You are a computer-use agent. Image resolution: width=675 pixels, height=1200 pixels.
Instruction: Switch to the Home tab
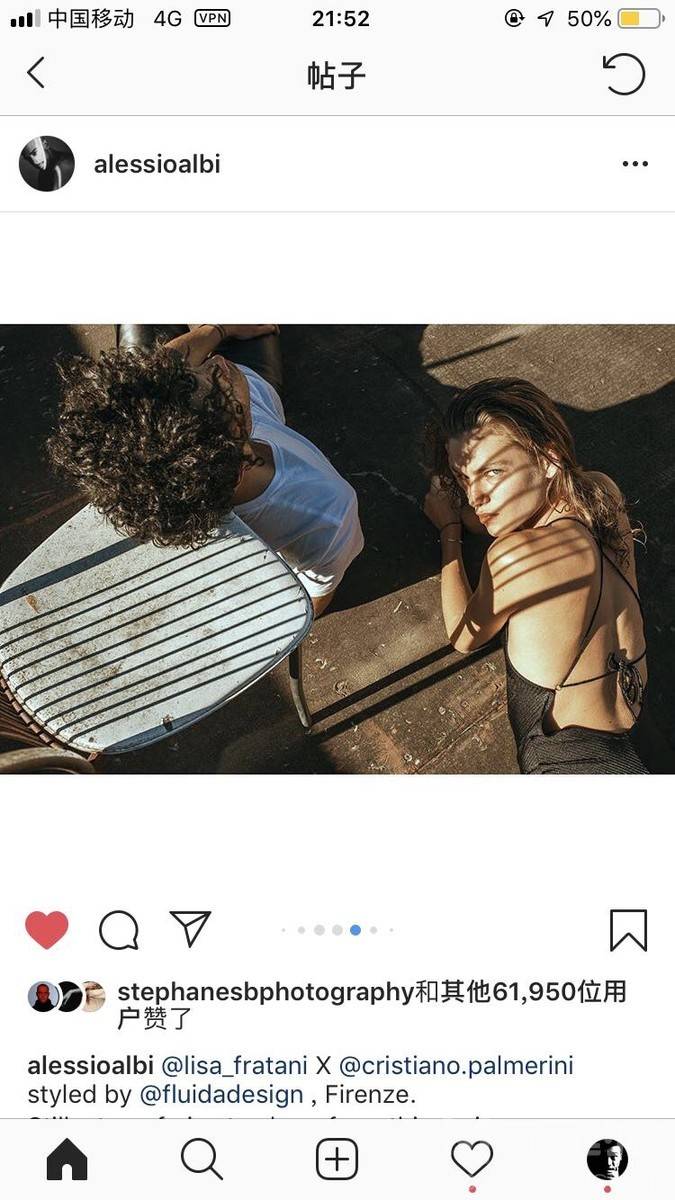[67, 1159]
